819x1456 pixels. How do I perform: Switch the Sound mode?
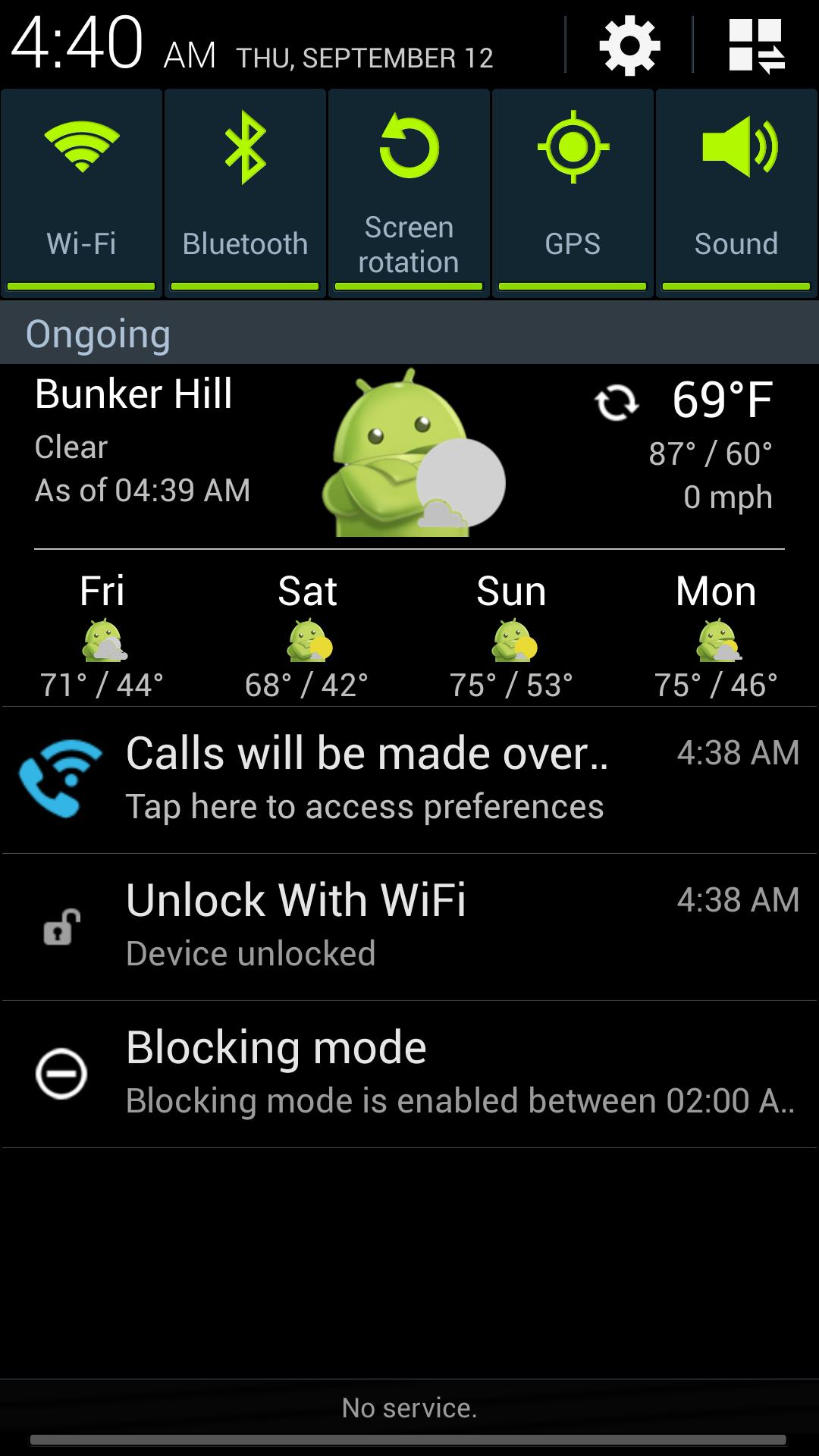[736, 193]
